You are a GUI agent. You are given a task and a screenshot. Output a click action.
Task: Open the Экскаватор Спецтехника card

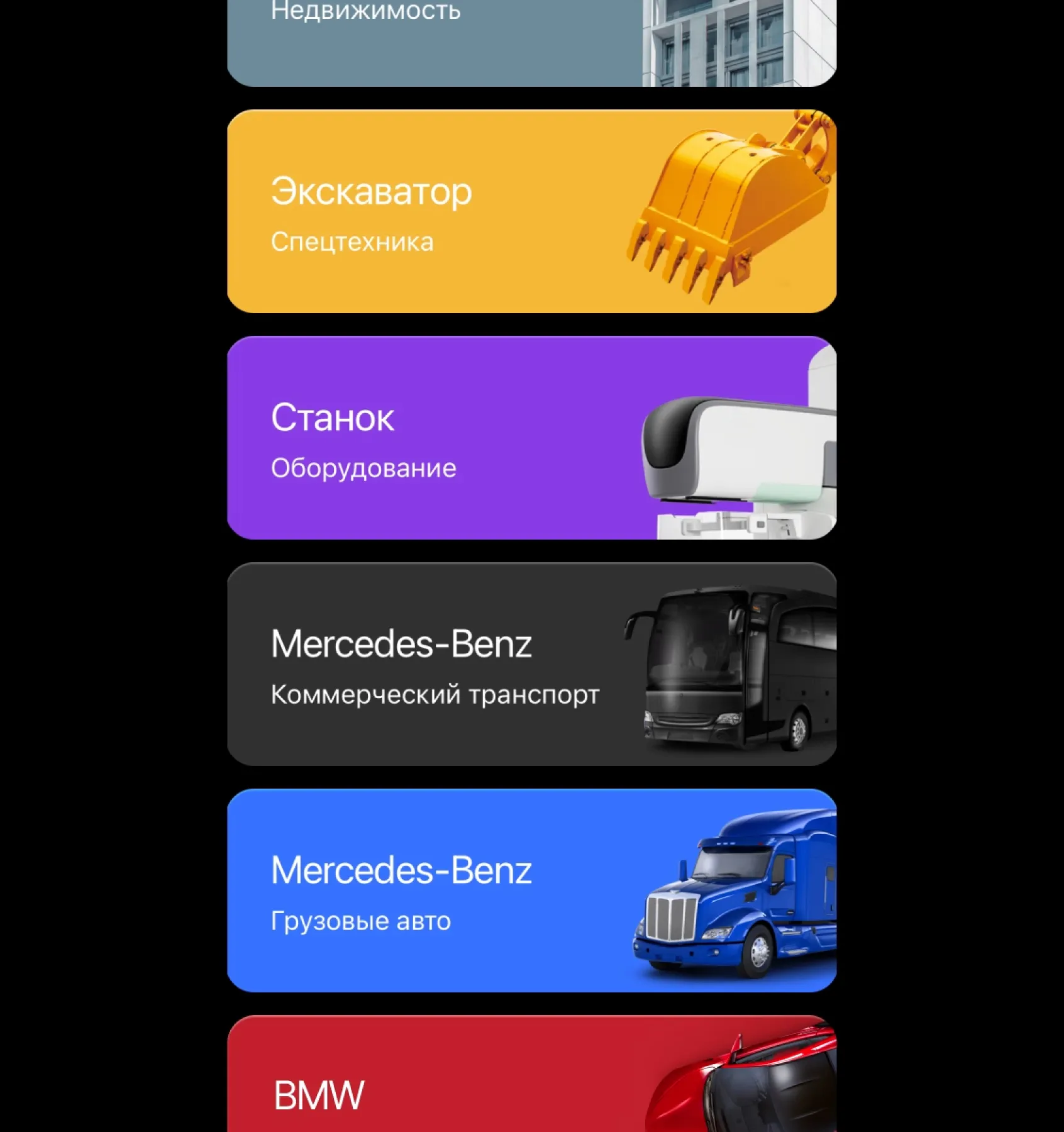[531, 211]
